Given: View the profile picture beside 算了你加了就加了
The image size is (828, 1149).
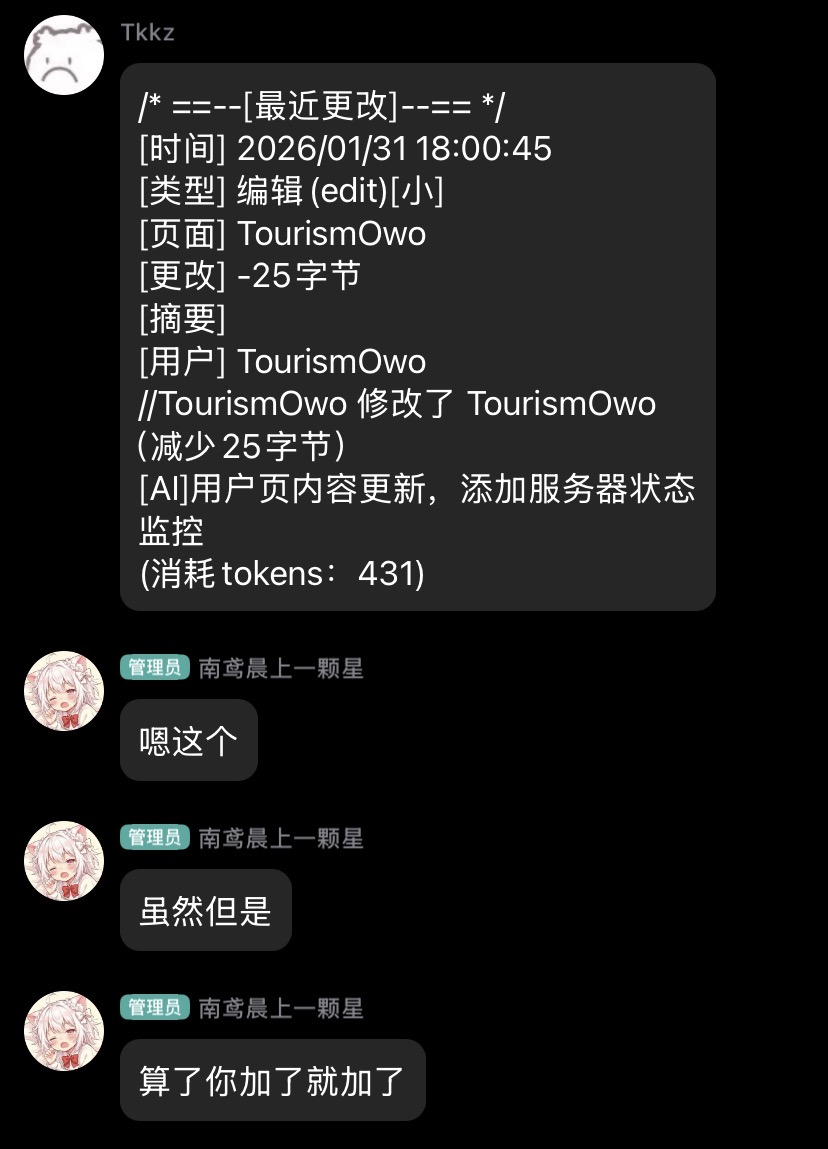Looking at the screenshot, I should 64,1031.
